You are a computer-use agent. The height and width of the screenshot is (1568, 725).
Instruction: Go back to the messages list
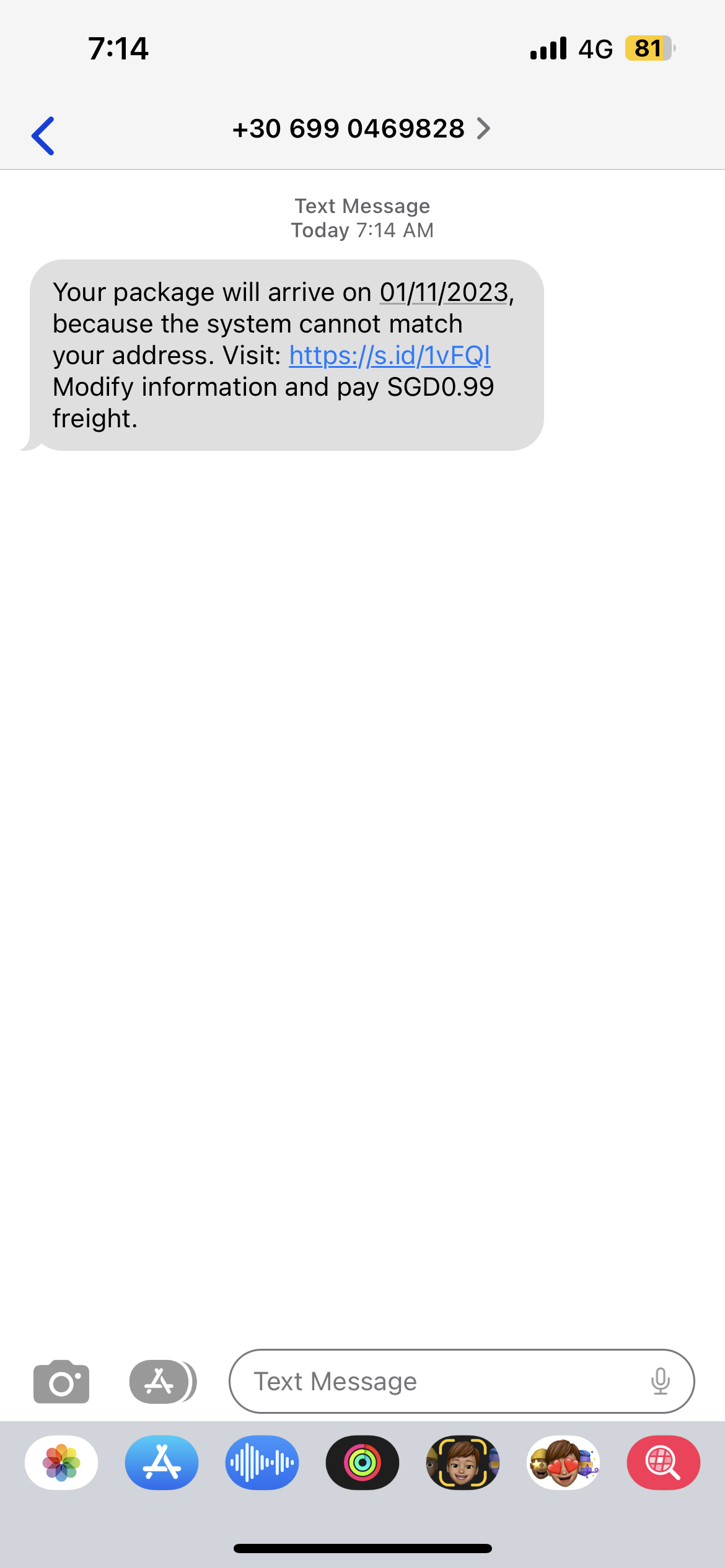coord(43,135)
